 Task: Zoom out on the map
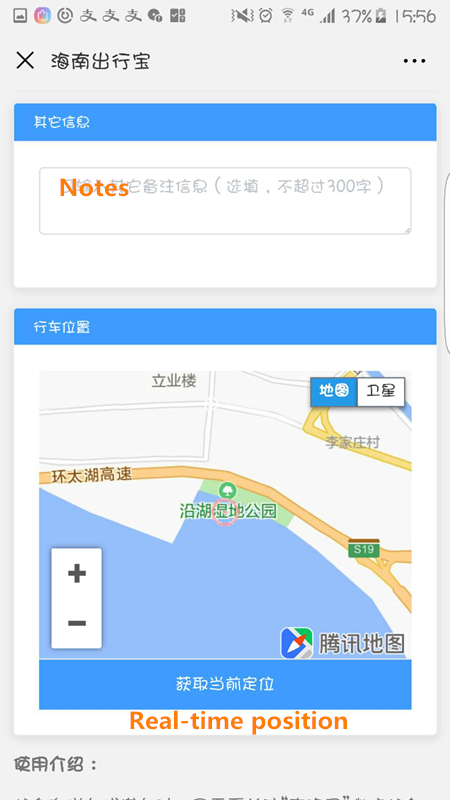77,623
